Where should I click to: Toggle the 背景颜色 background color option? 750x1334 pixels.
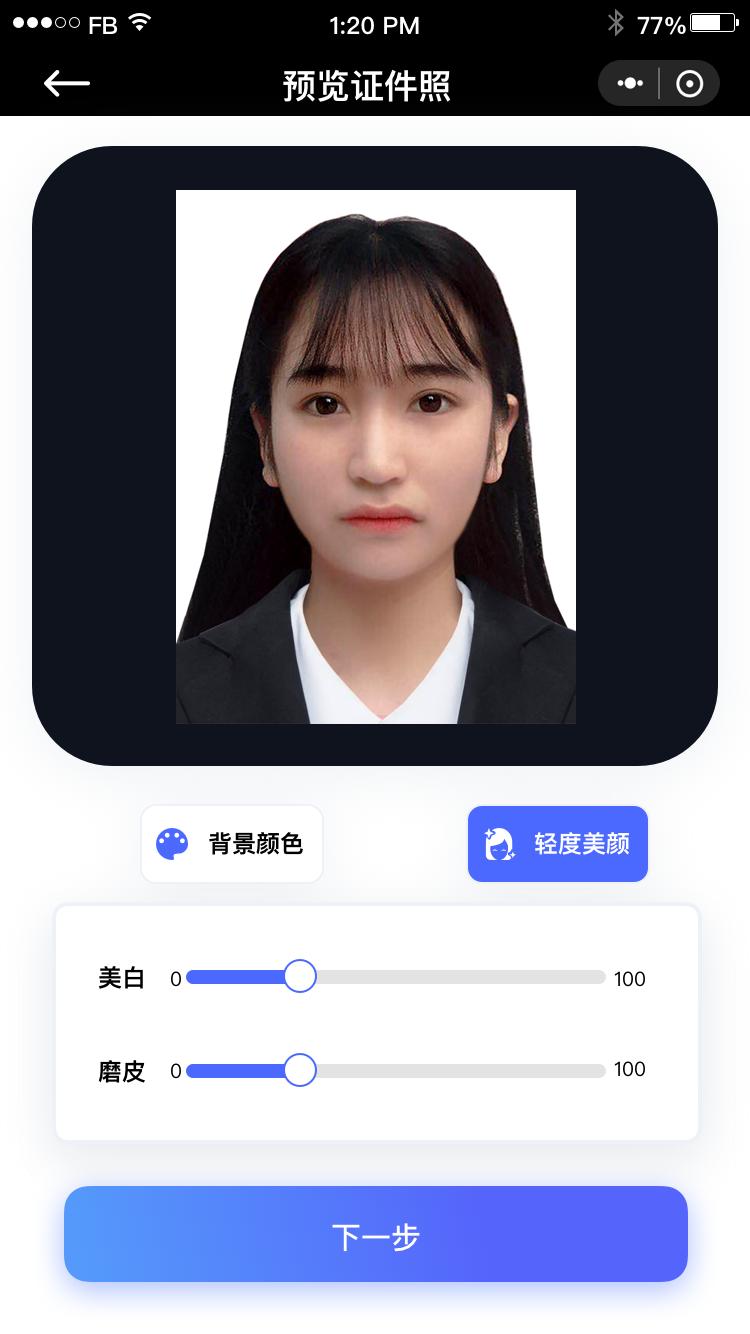click(x=231, y=843)
